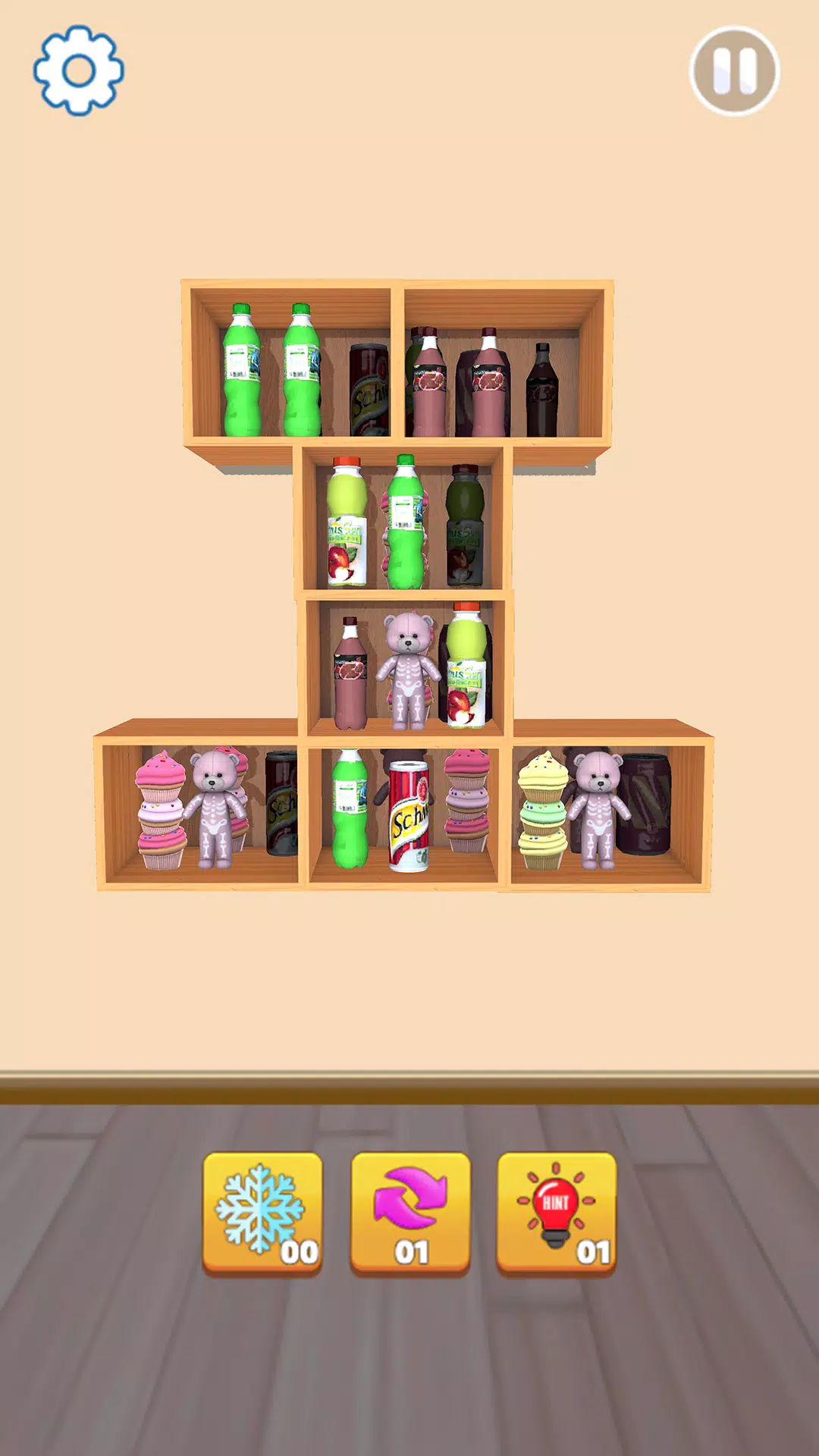This screenshot has height=1456, width=819.
Task: Select the teddy bear in the middle shelf
Action: [x=409, y=671]
